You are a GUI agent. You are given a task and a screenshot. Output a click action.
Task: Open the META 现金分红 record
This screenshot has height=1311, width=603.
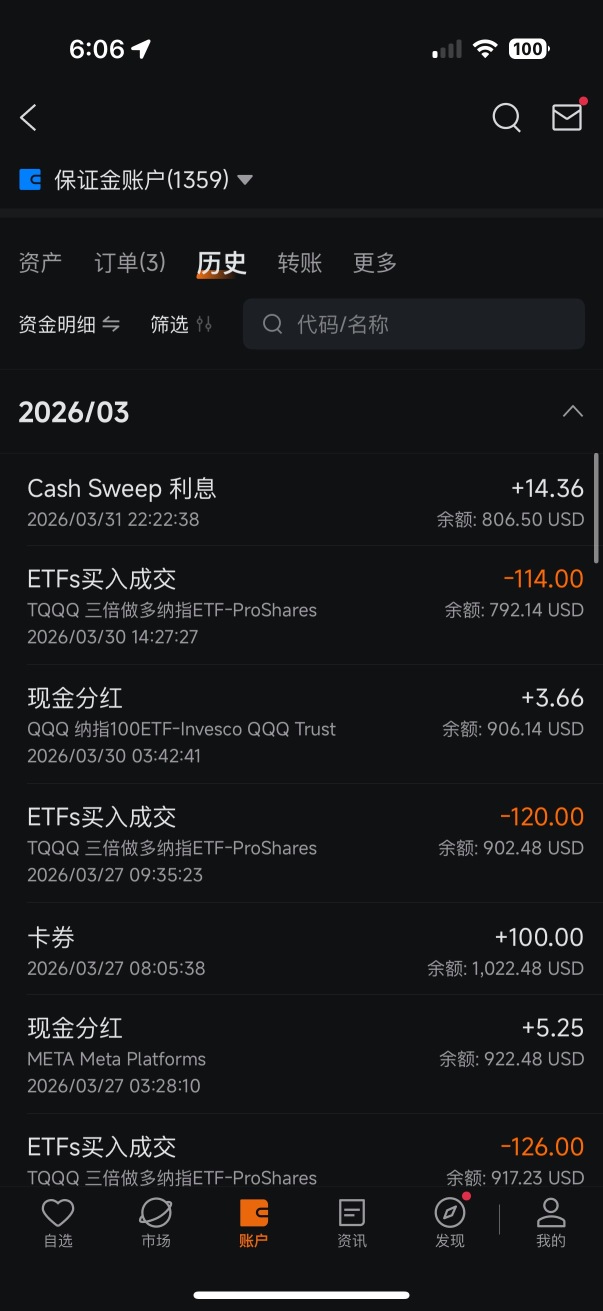tap(301, 1055)
